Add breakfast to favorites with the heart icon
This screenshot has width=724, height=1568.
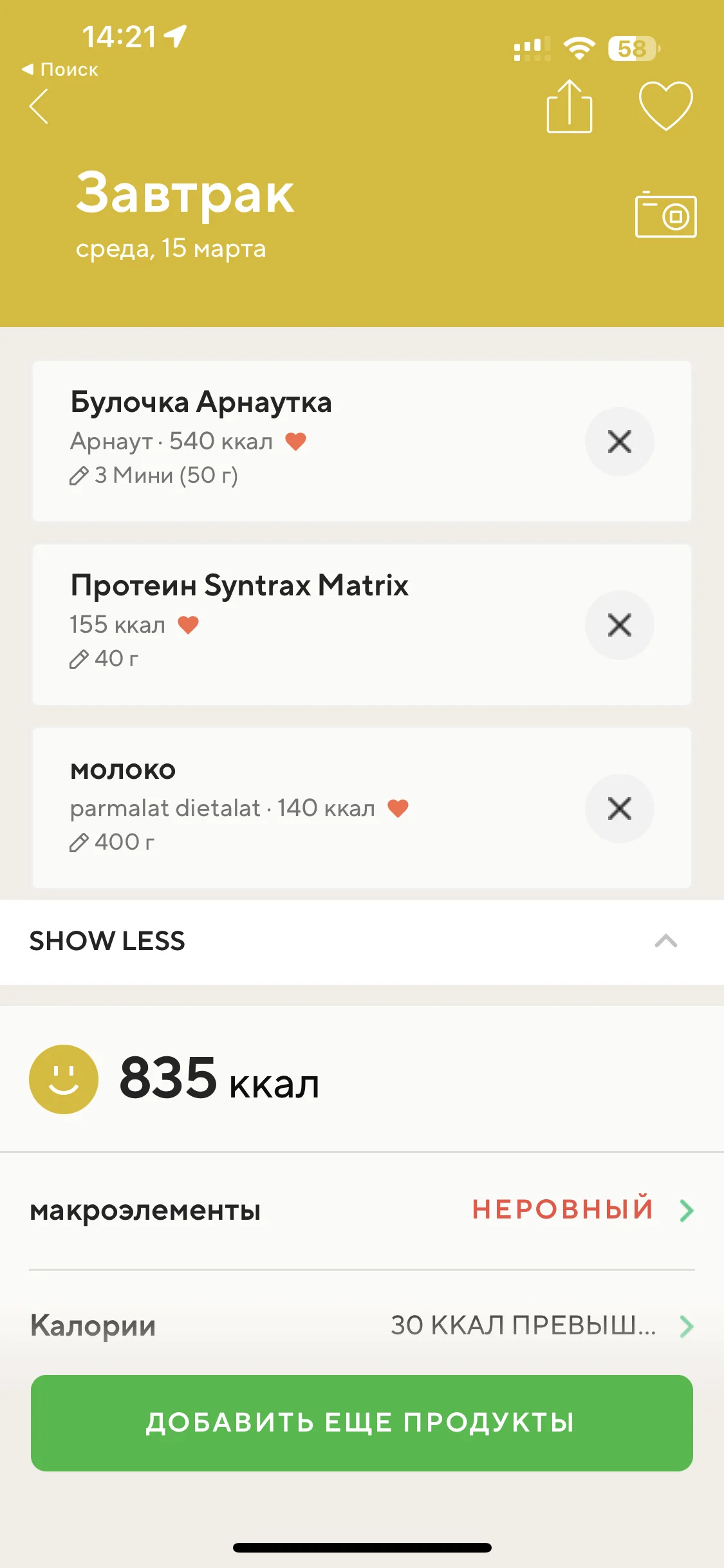[x=665, y=106]
